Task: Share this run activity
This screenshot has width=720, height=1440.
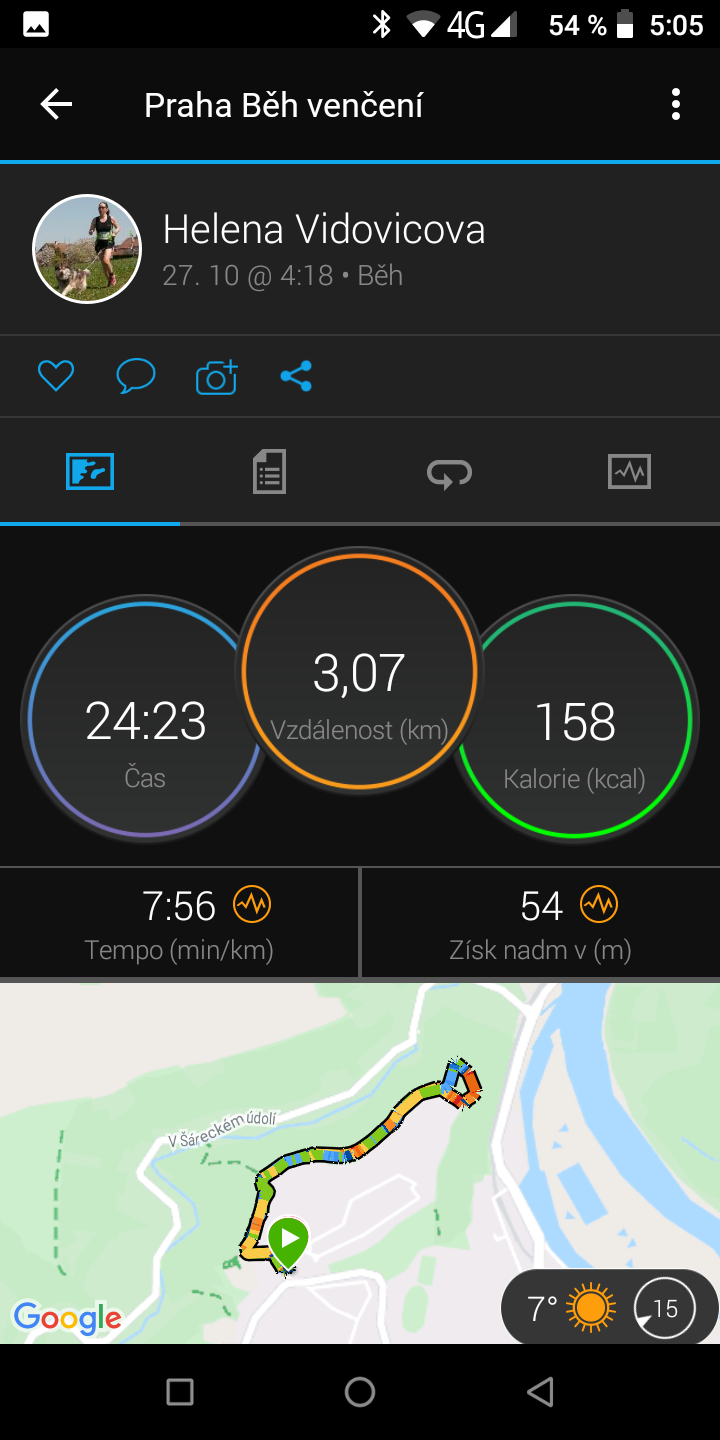Action: click(x=296, y=376)
